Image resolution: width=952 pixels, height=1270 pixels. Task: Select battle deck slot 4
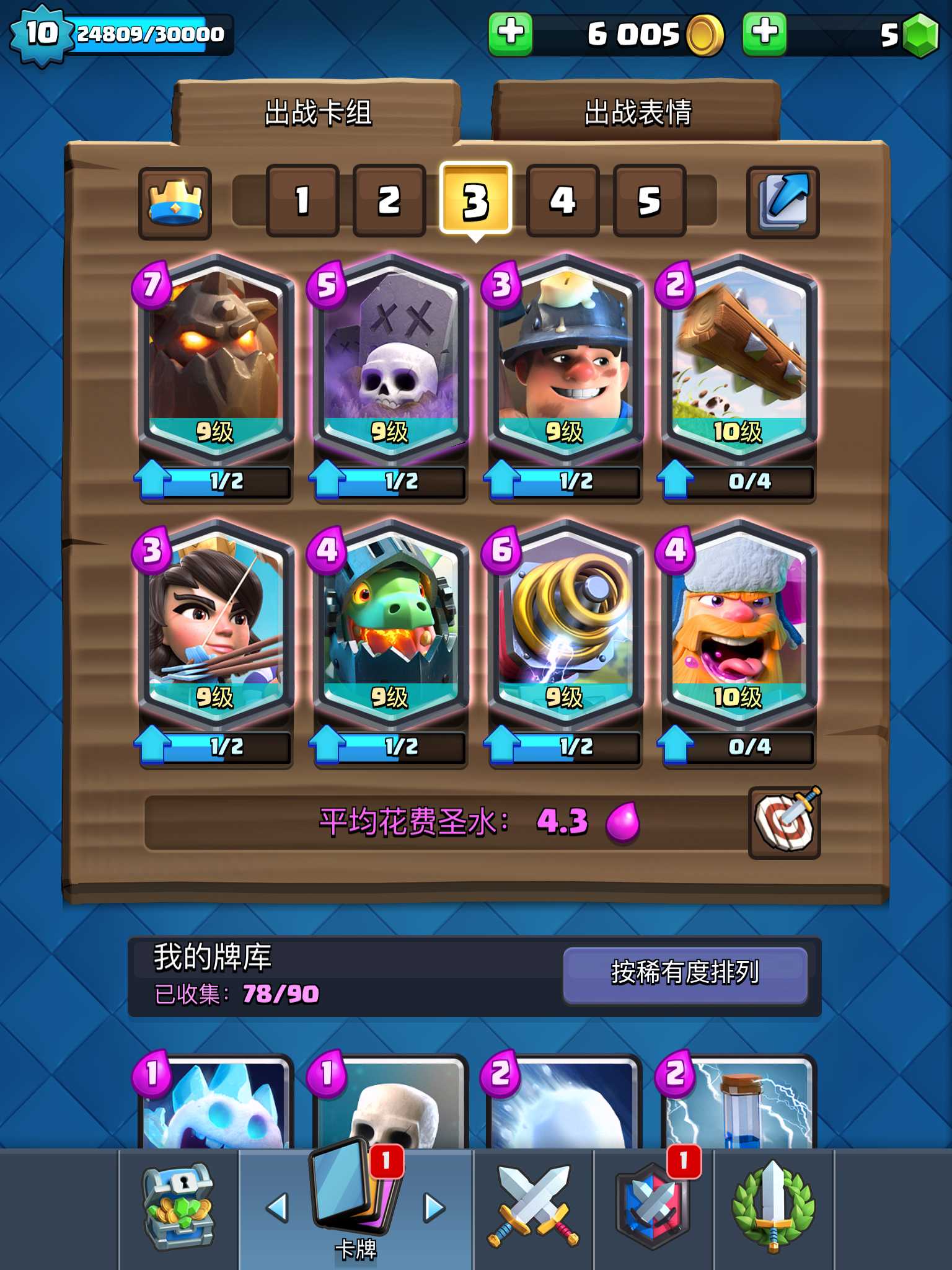click(563, 200)
